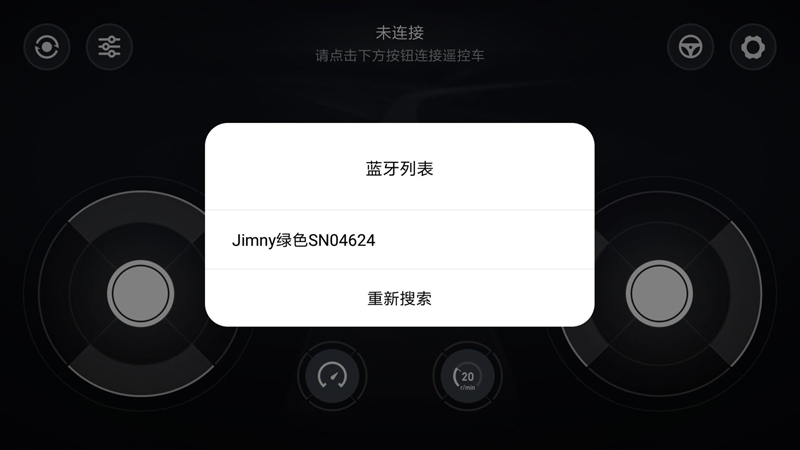Viewport: 800px width, 450px height.
Task: Tap the speedometer gauge button
Action: (332, 377)
